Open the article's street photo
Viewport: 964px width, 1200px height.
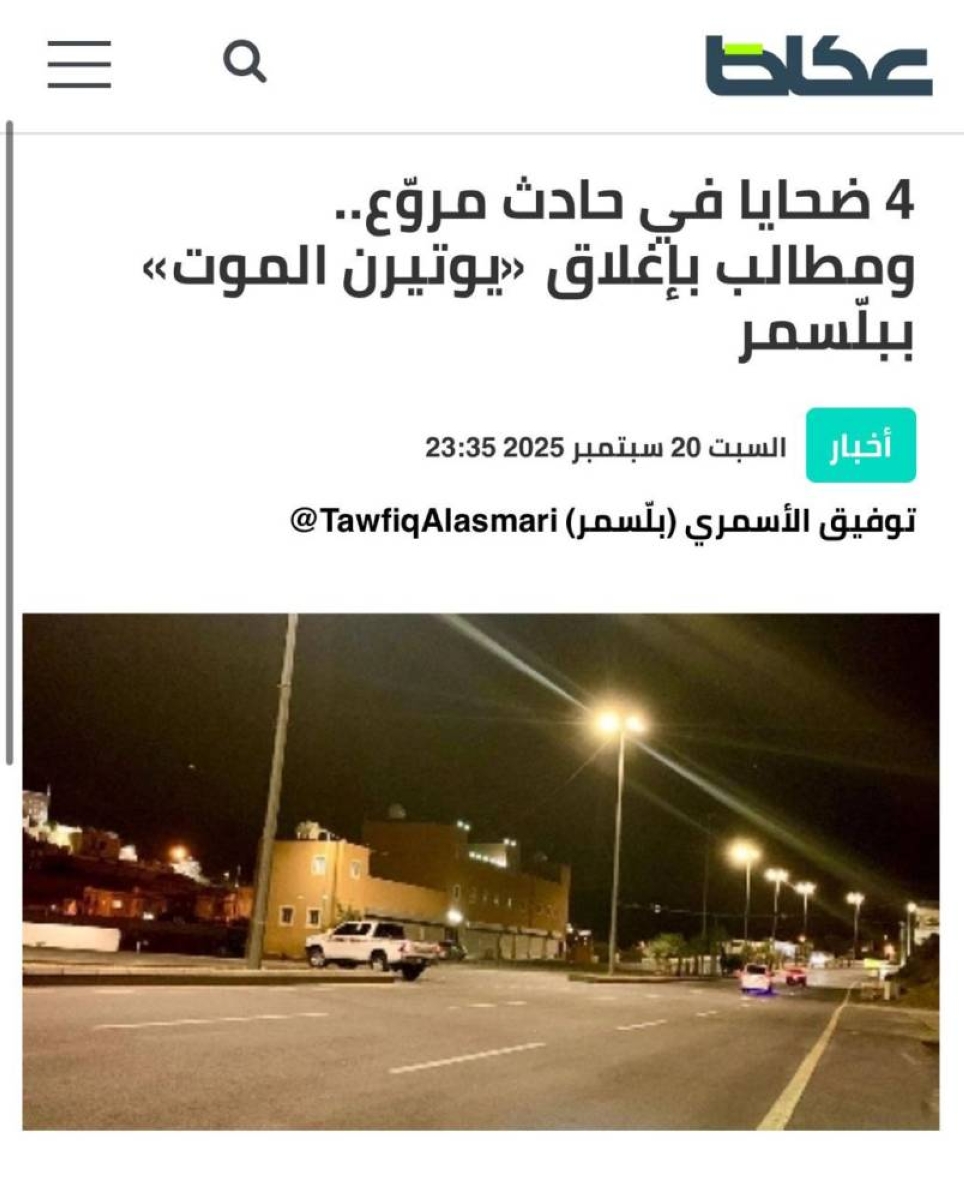pyautogui.click(x=481, y=871)
